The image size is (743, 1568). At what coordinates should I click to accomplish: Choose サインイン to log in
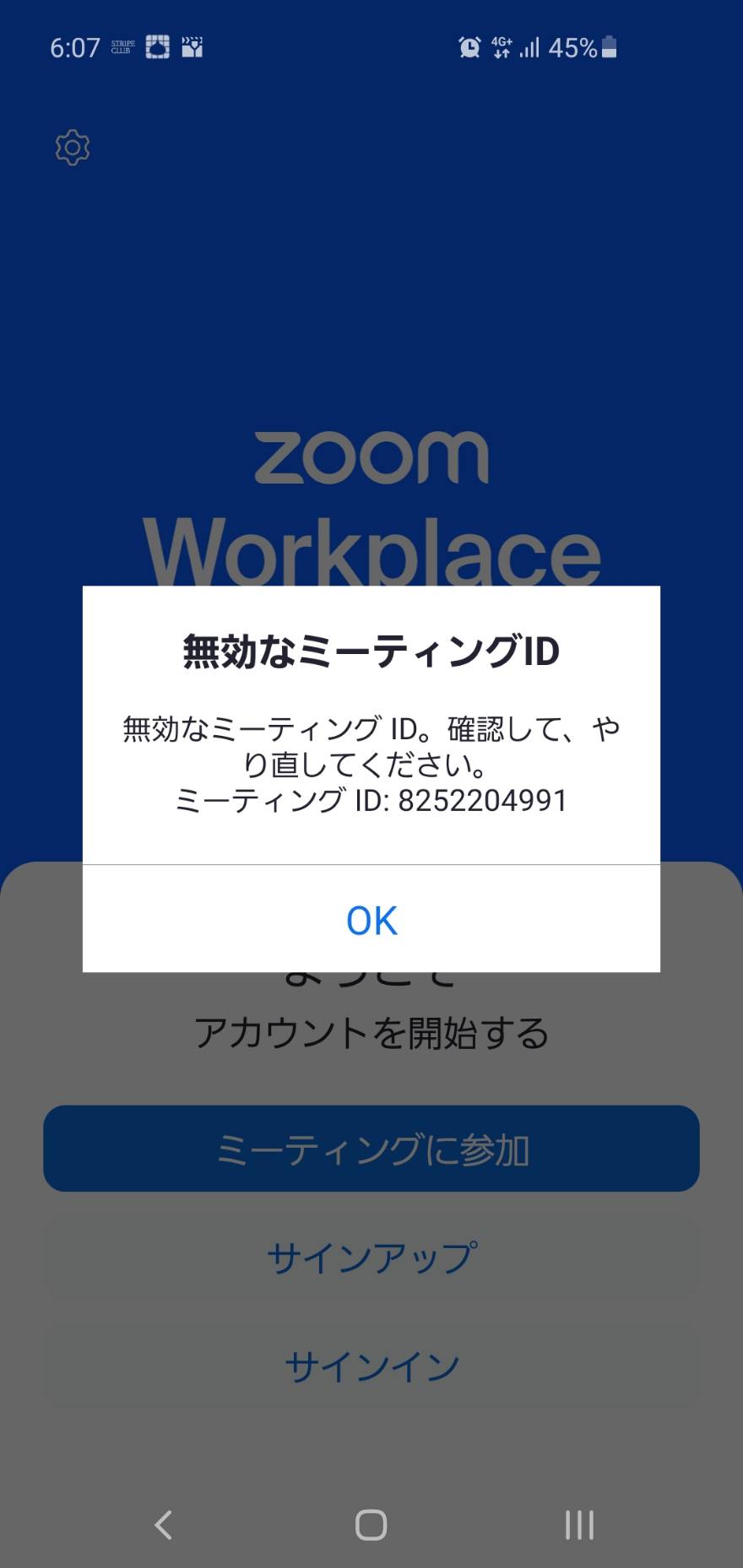pos(371,1365)
